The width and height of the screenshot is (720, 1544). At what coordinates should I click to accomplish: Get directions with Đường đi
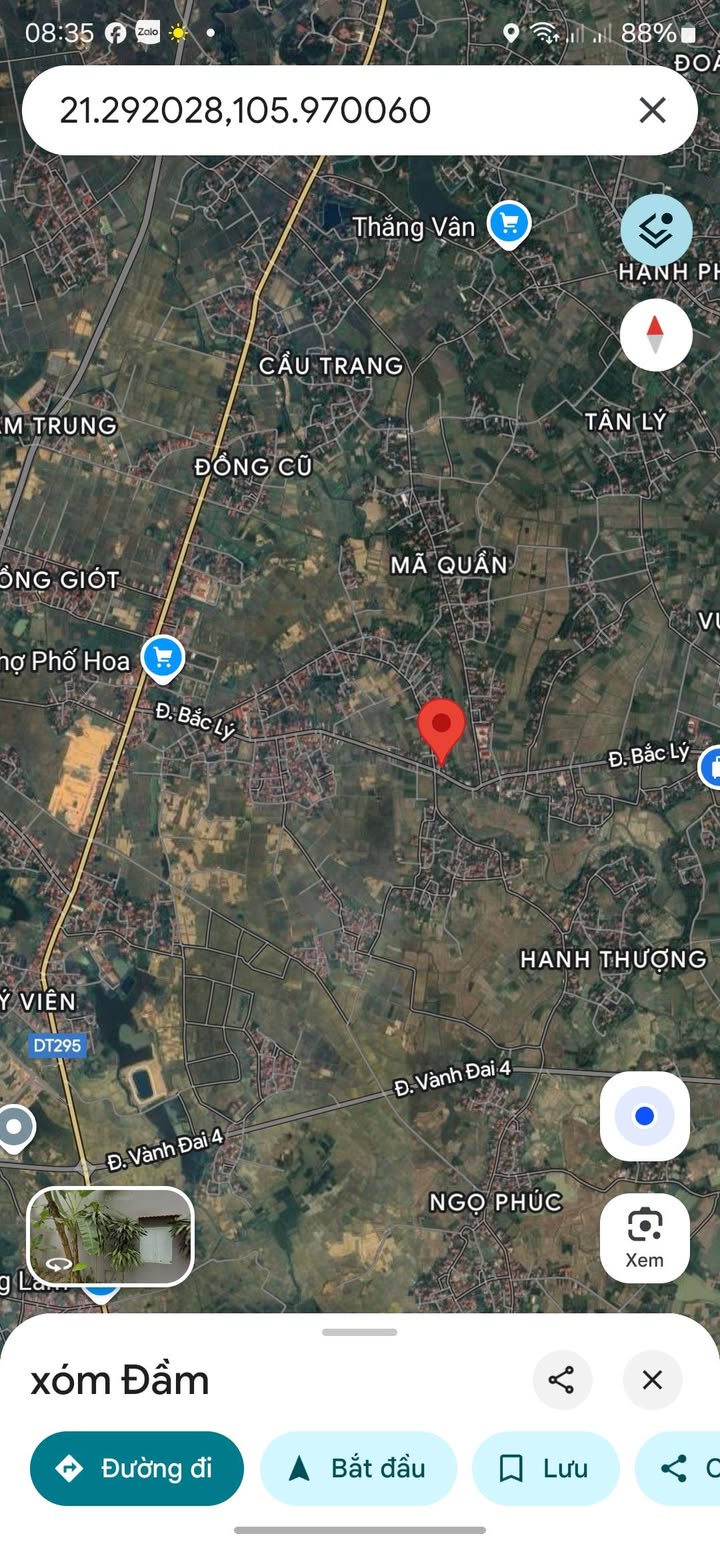point(137,1468)
